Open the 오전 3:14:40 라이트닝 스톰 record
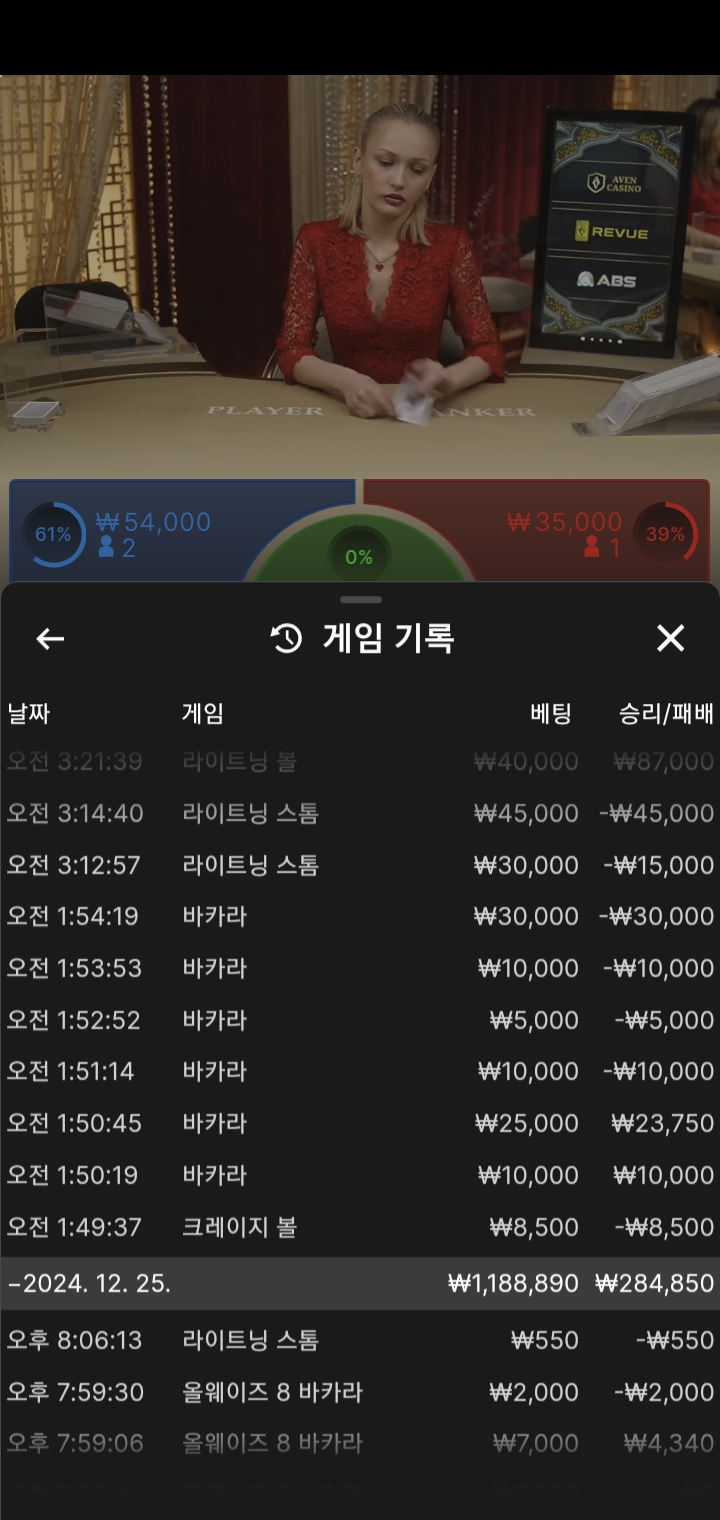The image size is (720, 1520). point(360,813)
